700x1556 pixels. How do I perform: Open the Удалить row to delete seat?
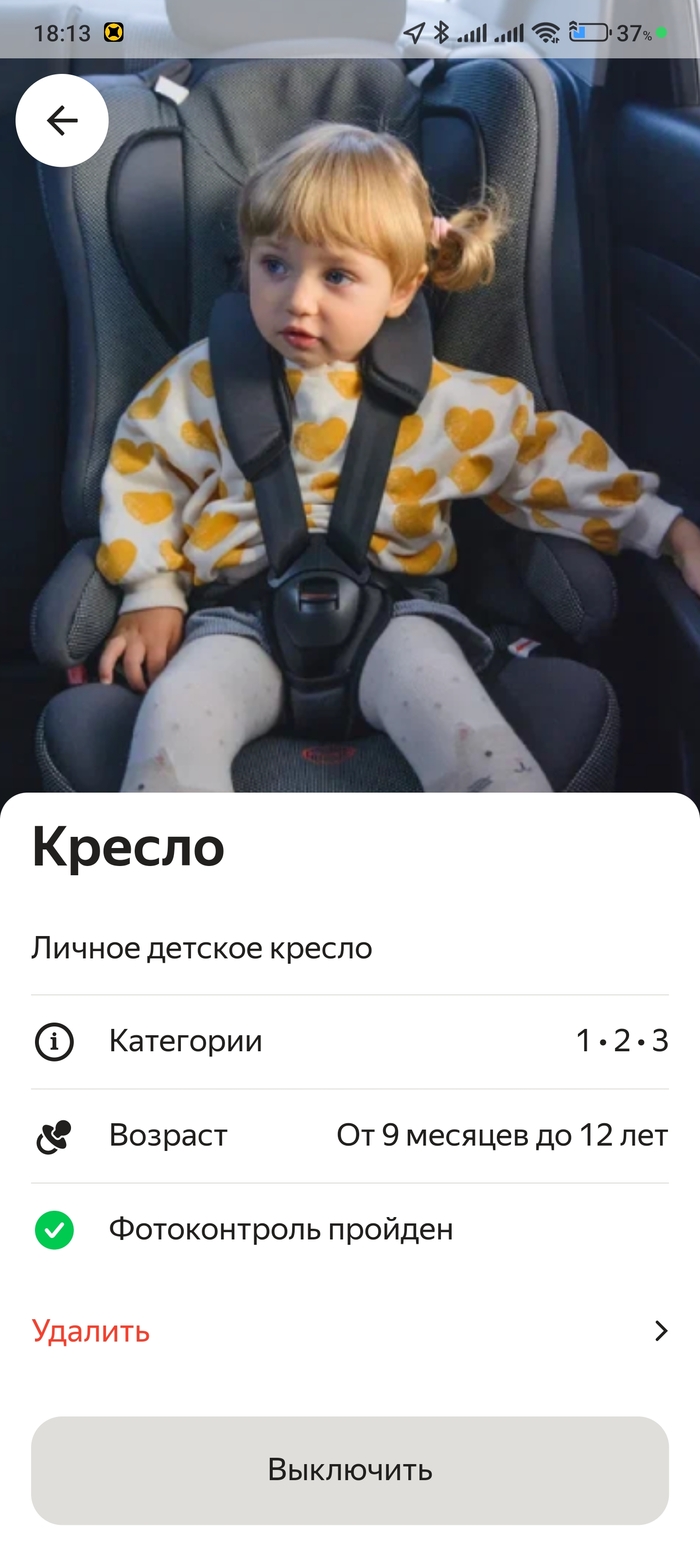pos(349,1331)
